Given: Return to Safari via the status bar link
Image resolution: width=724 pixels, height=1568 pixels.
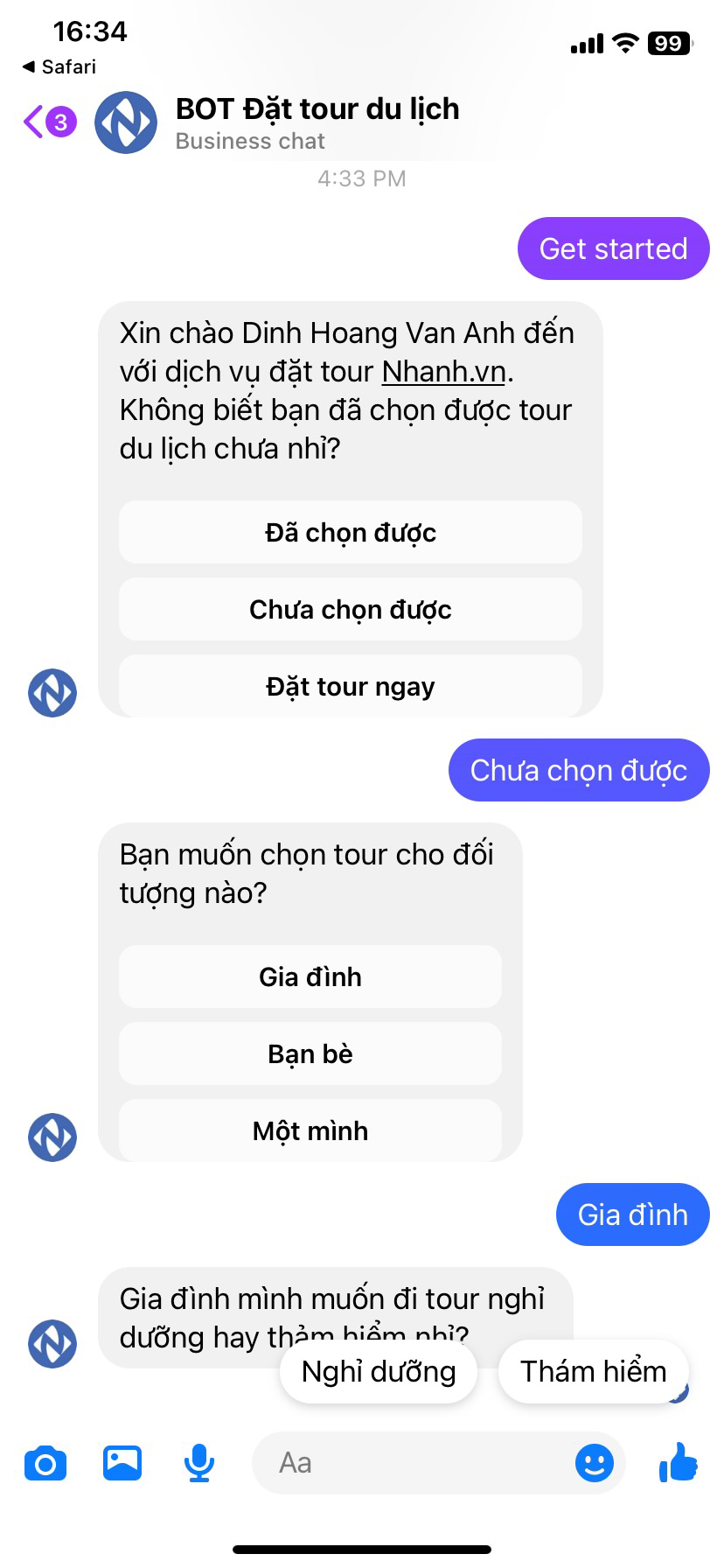Looking at the screenshot, I should (x=59, y=66).
